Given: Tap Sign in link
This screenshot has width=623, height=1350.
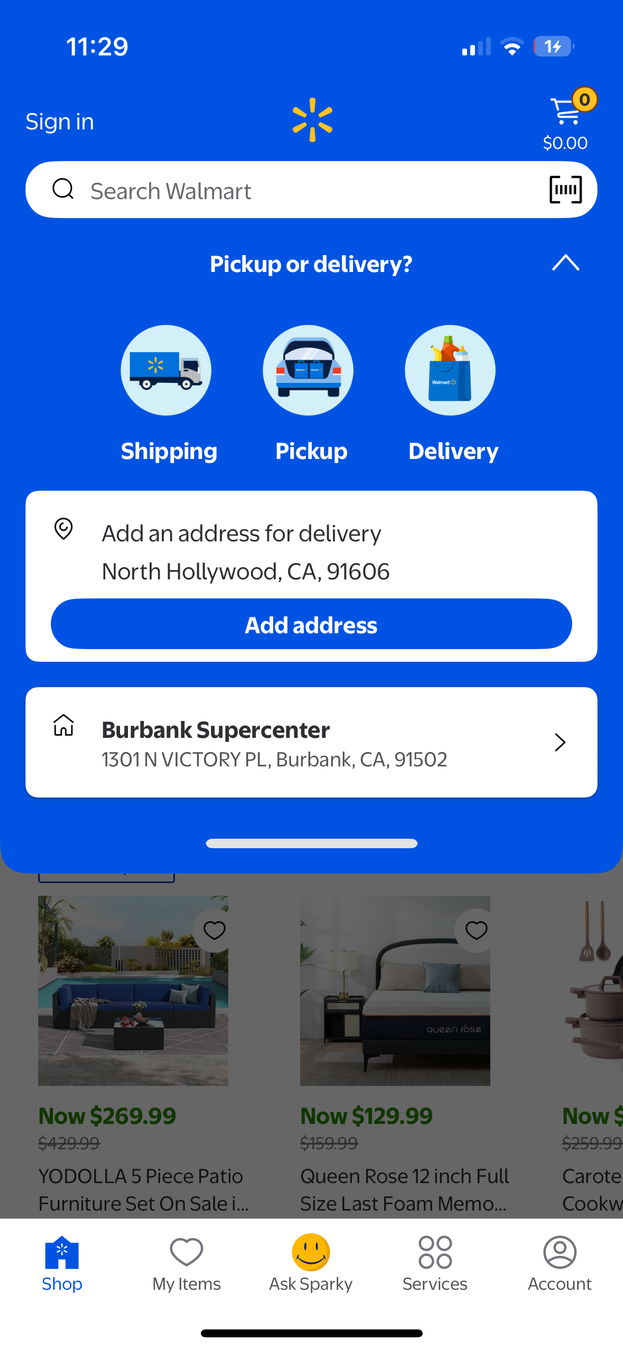Looking at the screenshot, I should click(60, 122).
